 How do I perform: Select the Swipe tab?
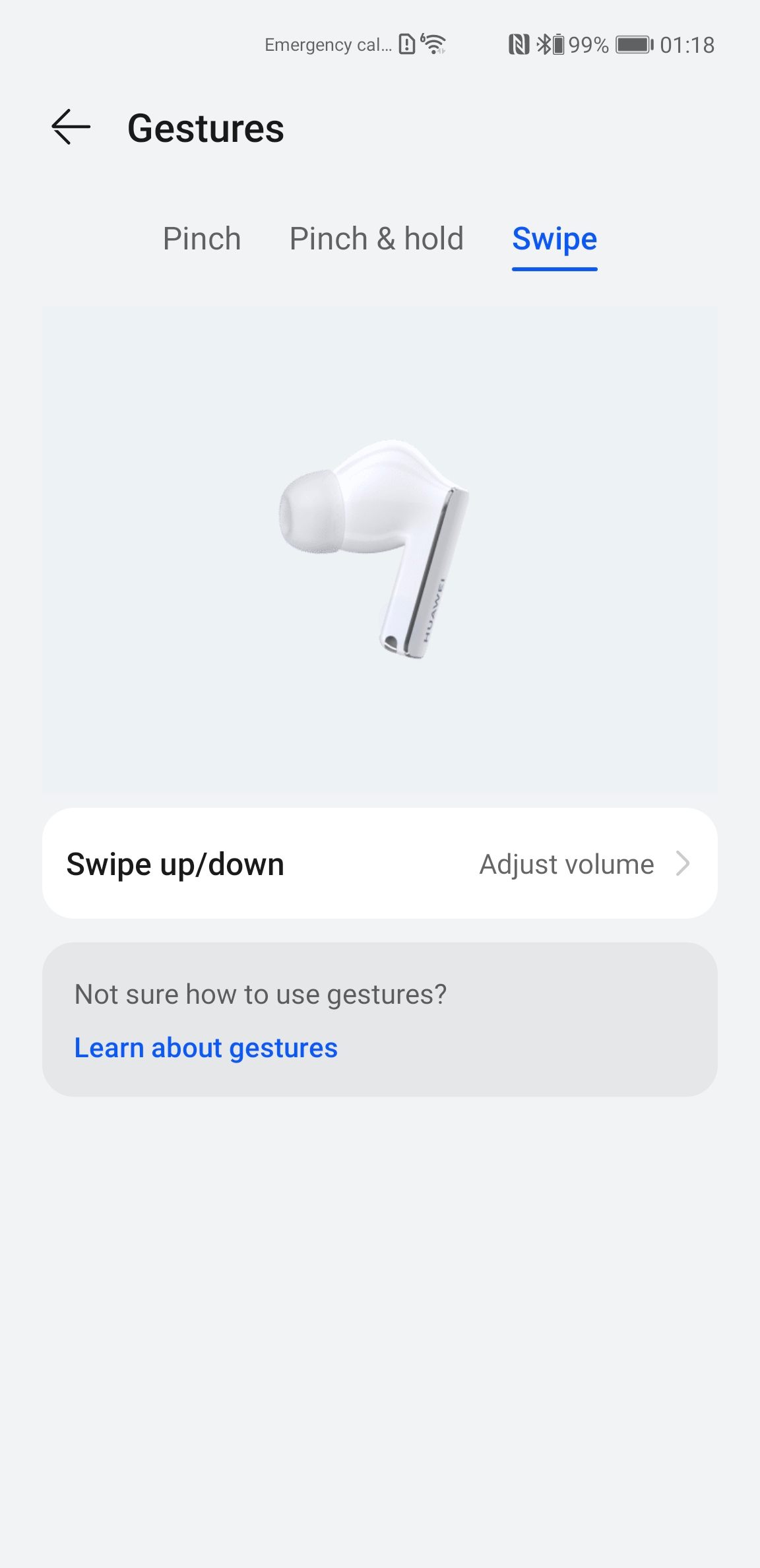[555, 239]
